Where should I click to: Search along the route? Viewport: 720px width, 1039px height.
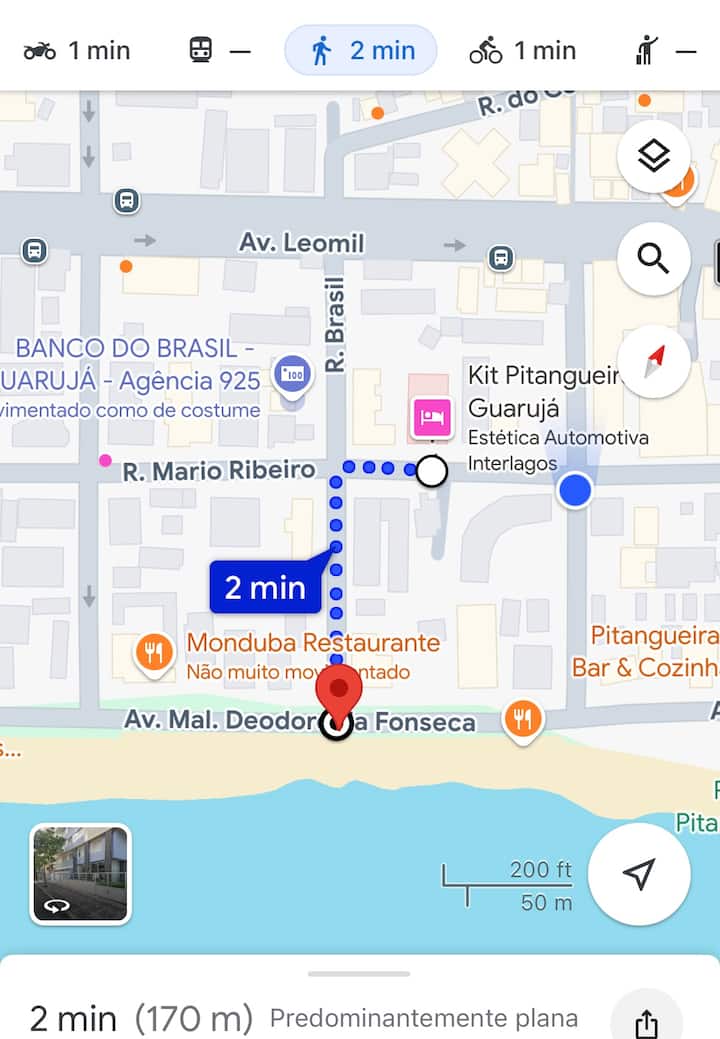tap(653, 259)
